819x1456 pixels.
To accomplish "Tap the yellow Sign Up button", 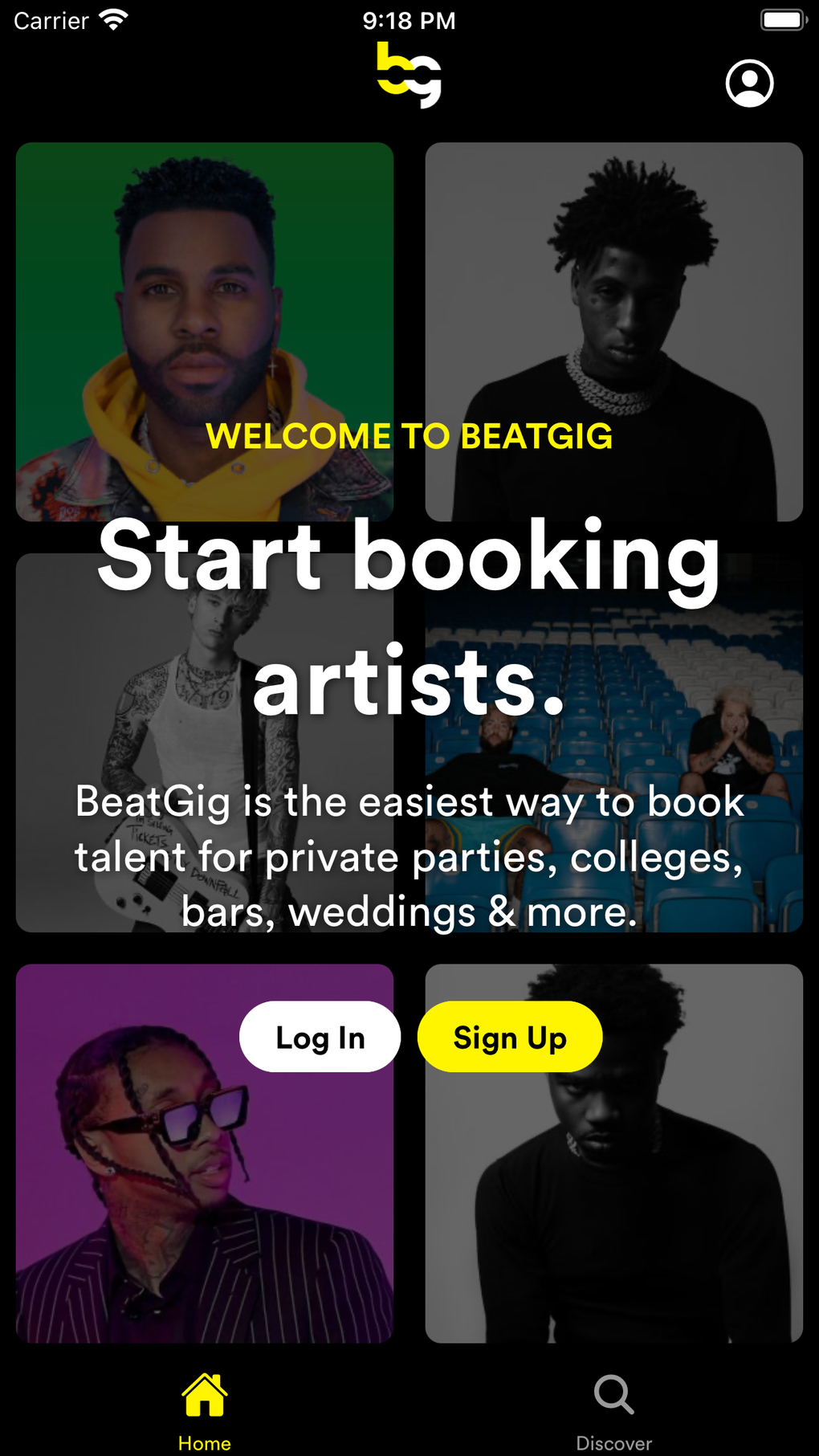I will (510, 1037).
